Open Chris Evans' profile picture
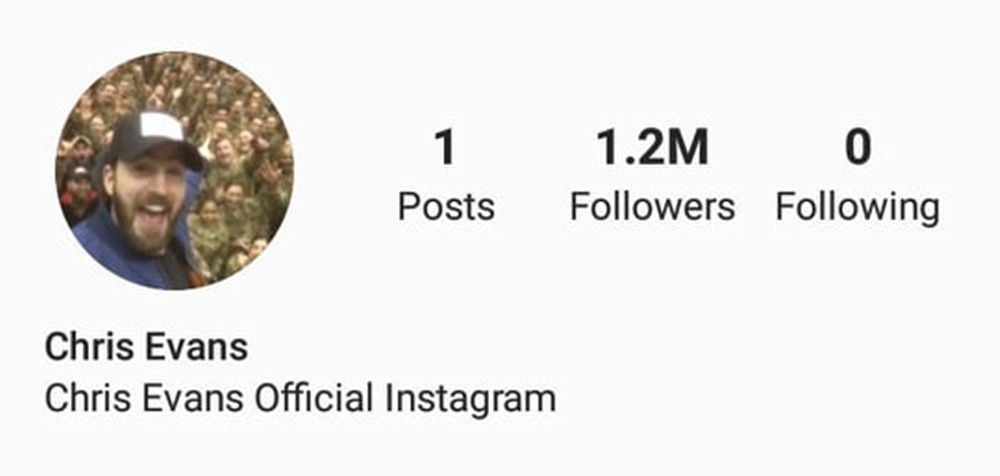The height and width of the screenshot is (476, 1000). (x=174, y=170)
